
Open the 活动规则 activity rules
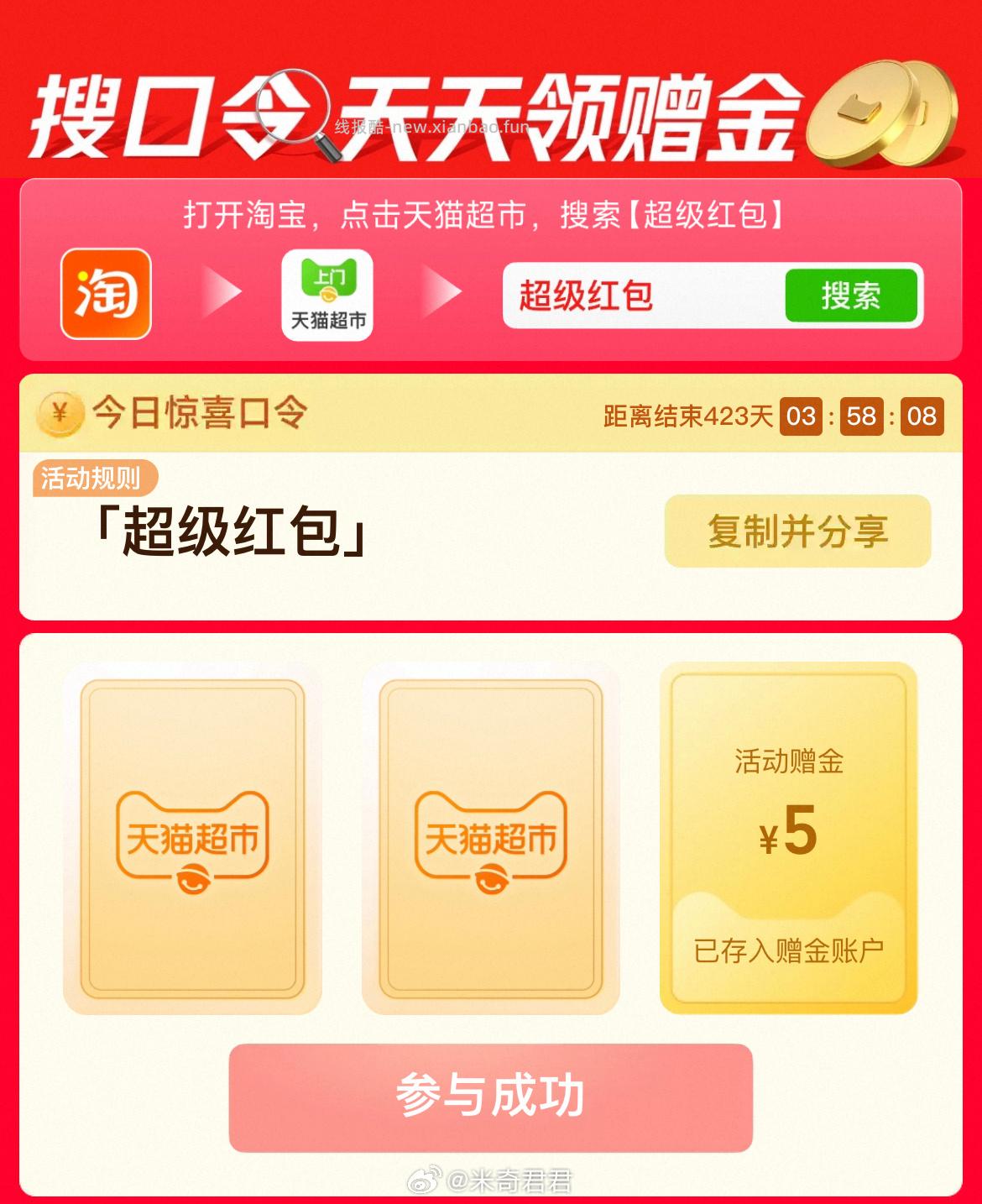[94, 479]
